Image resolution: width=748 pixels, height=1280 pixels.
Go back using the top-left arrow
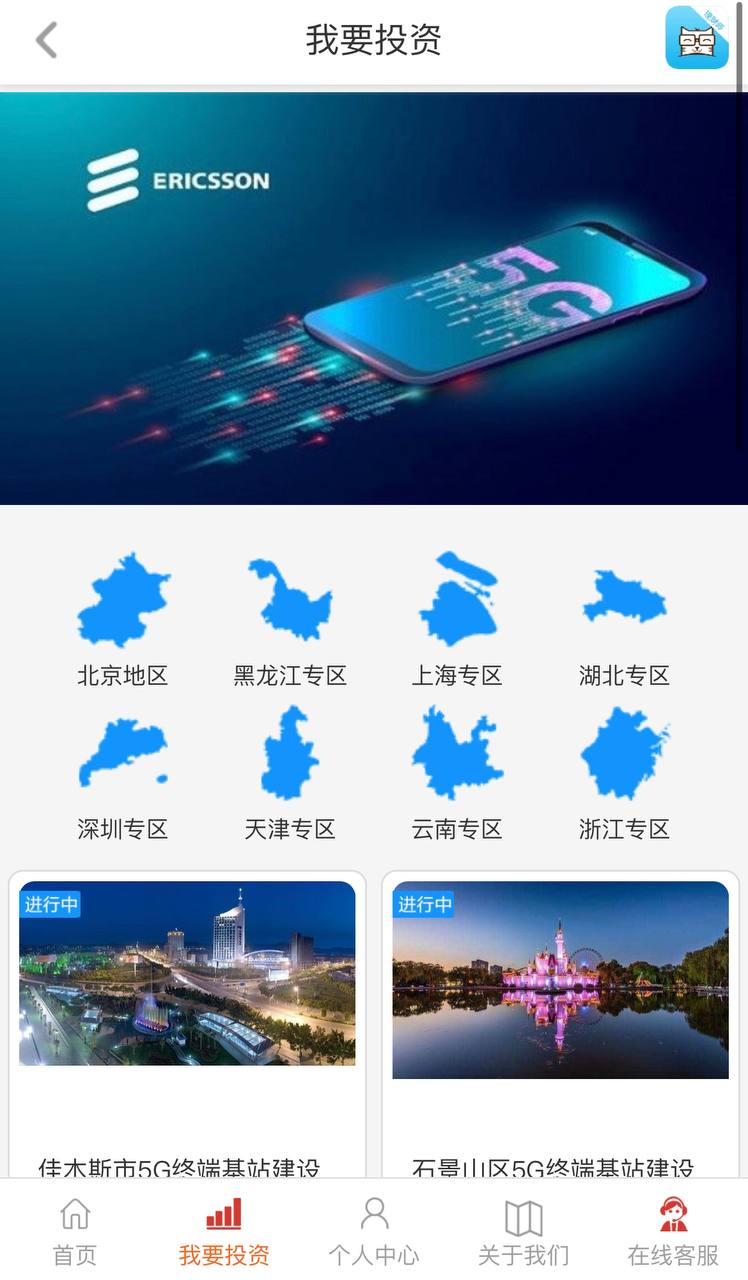(x=46, y=41)
